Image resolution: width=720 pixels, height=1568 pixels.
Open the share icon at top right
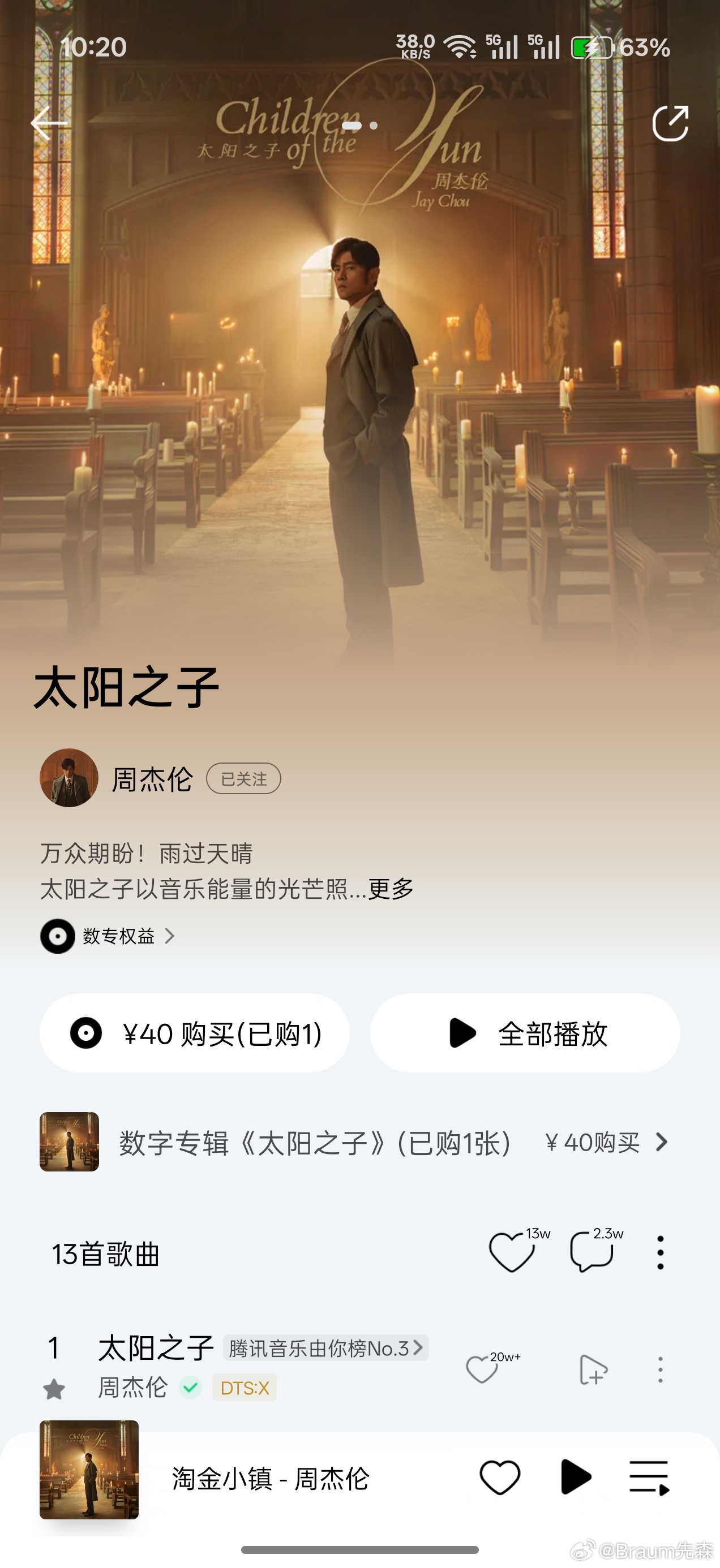click(671, 123)
